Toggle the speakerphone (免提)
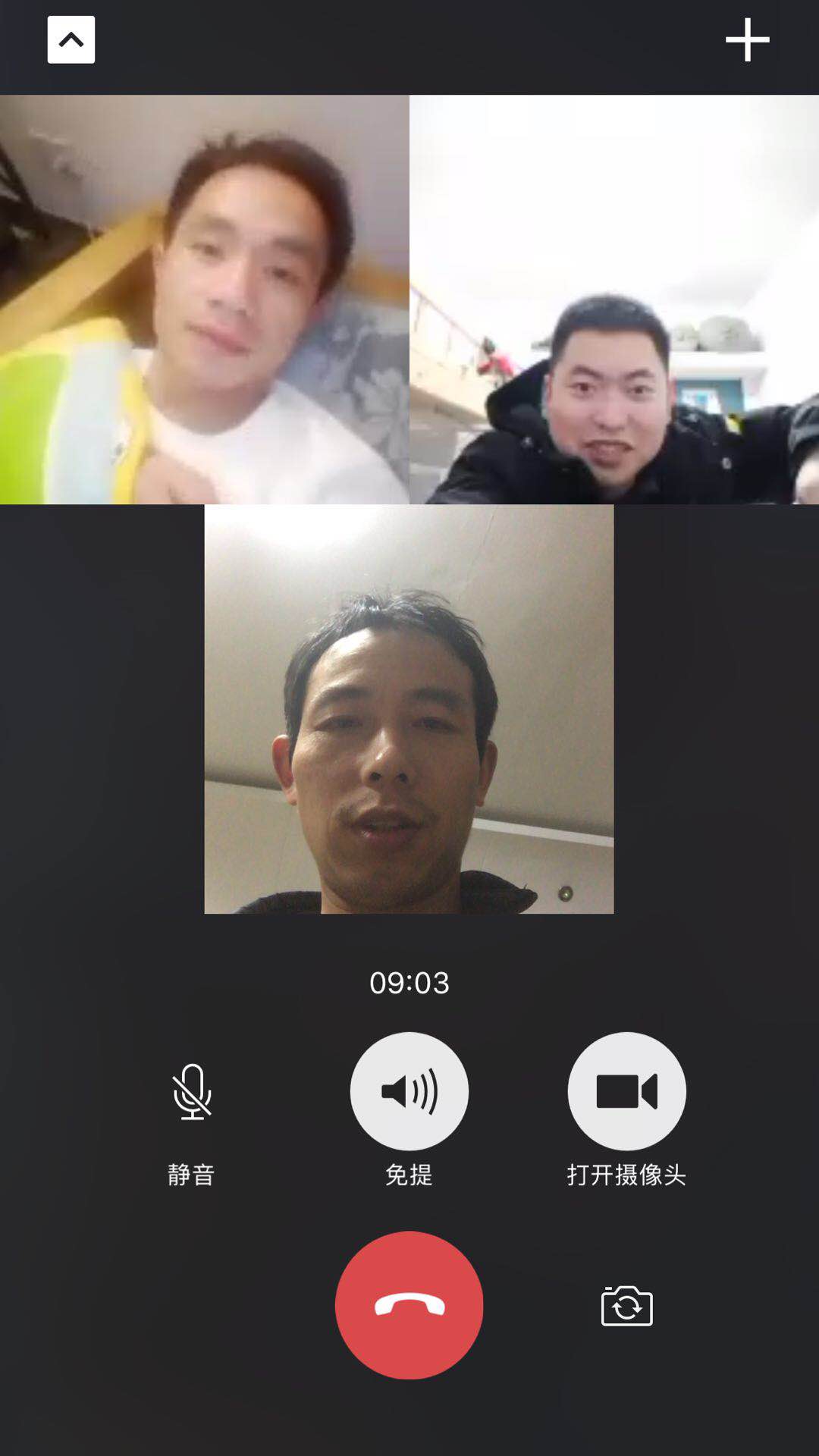 409,1092
